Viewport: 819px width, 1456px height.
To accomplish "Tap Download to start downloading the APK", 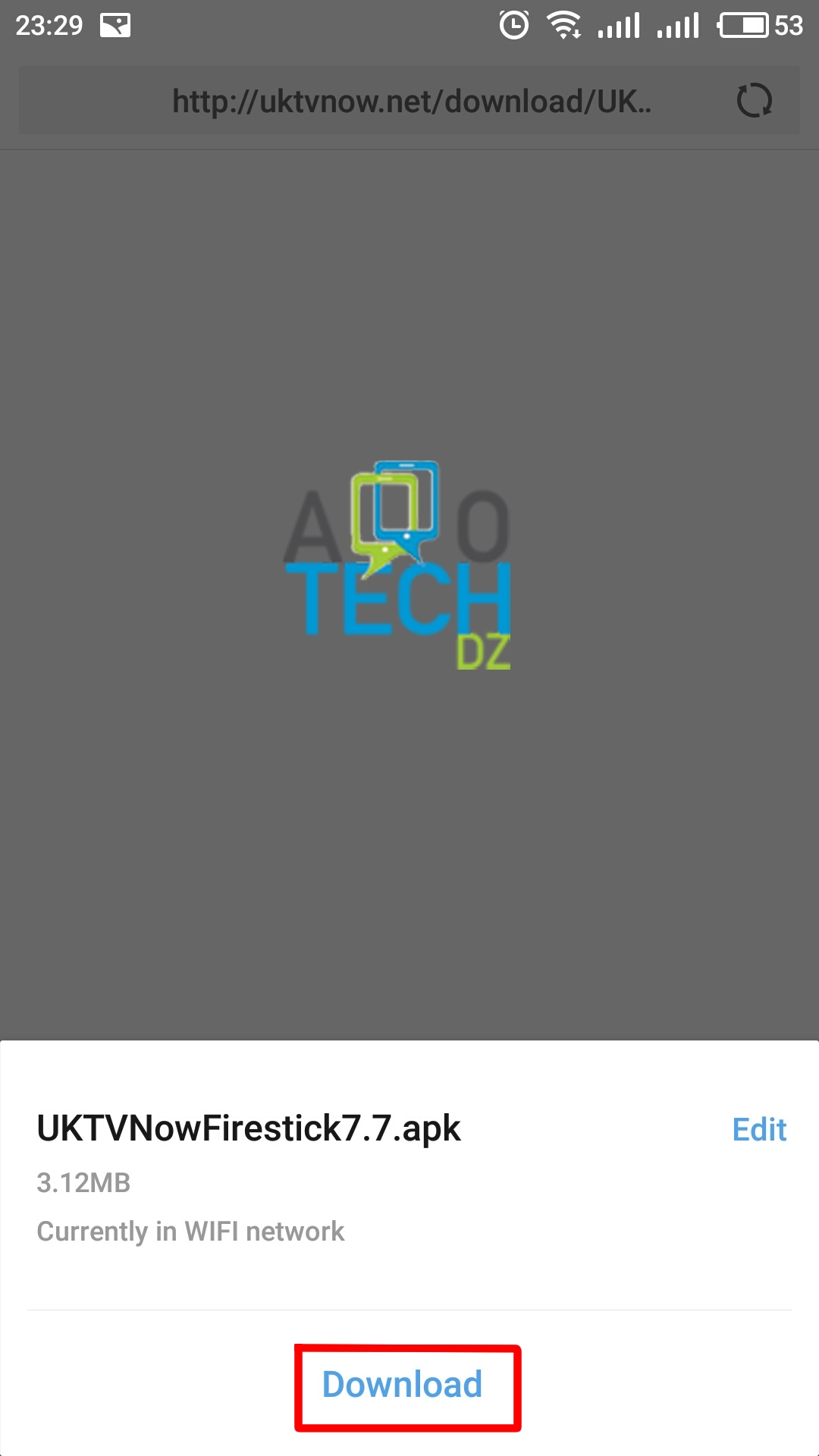I will coord(406,1384).
